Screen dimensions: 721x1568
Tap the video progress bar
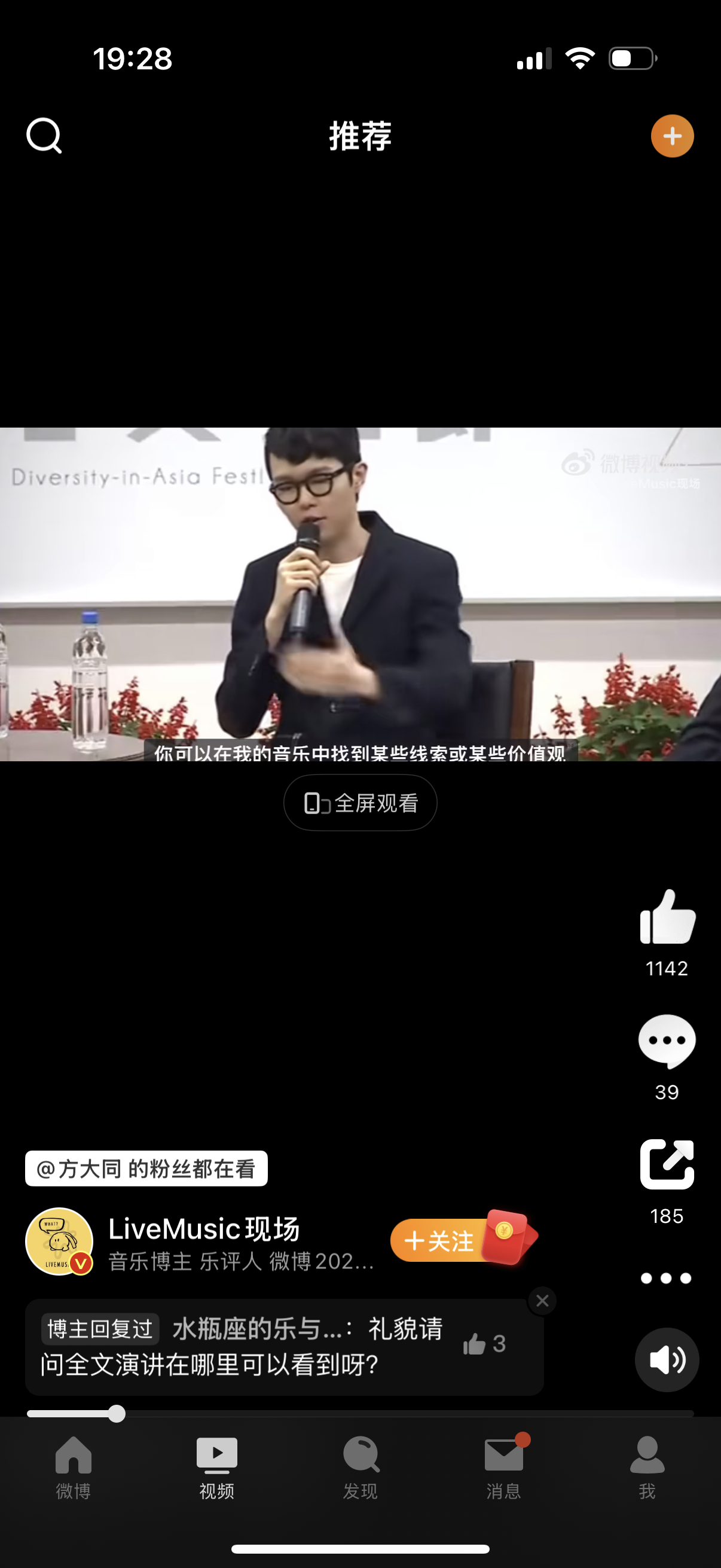pyautogui.click(x=360, y=1413)
